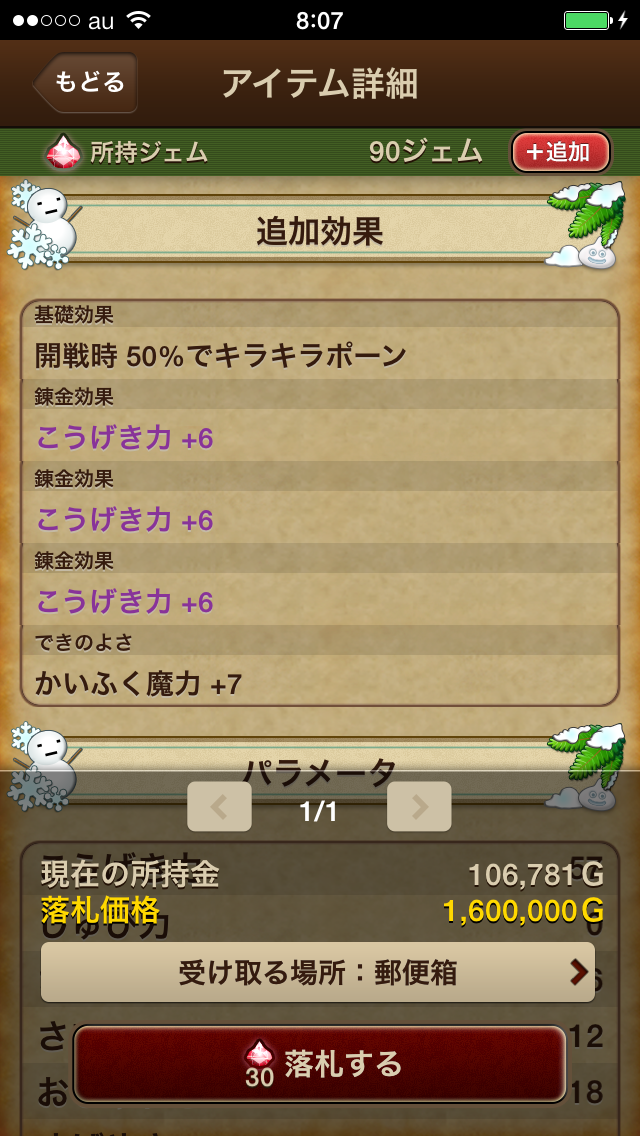Screen dimensions: 640x1136
Task: Go back with the もどる button
Action: coord(87,83)
